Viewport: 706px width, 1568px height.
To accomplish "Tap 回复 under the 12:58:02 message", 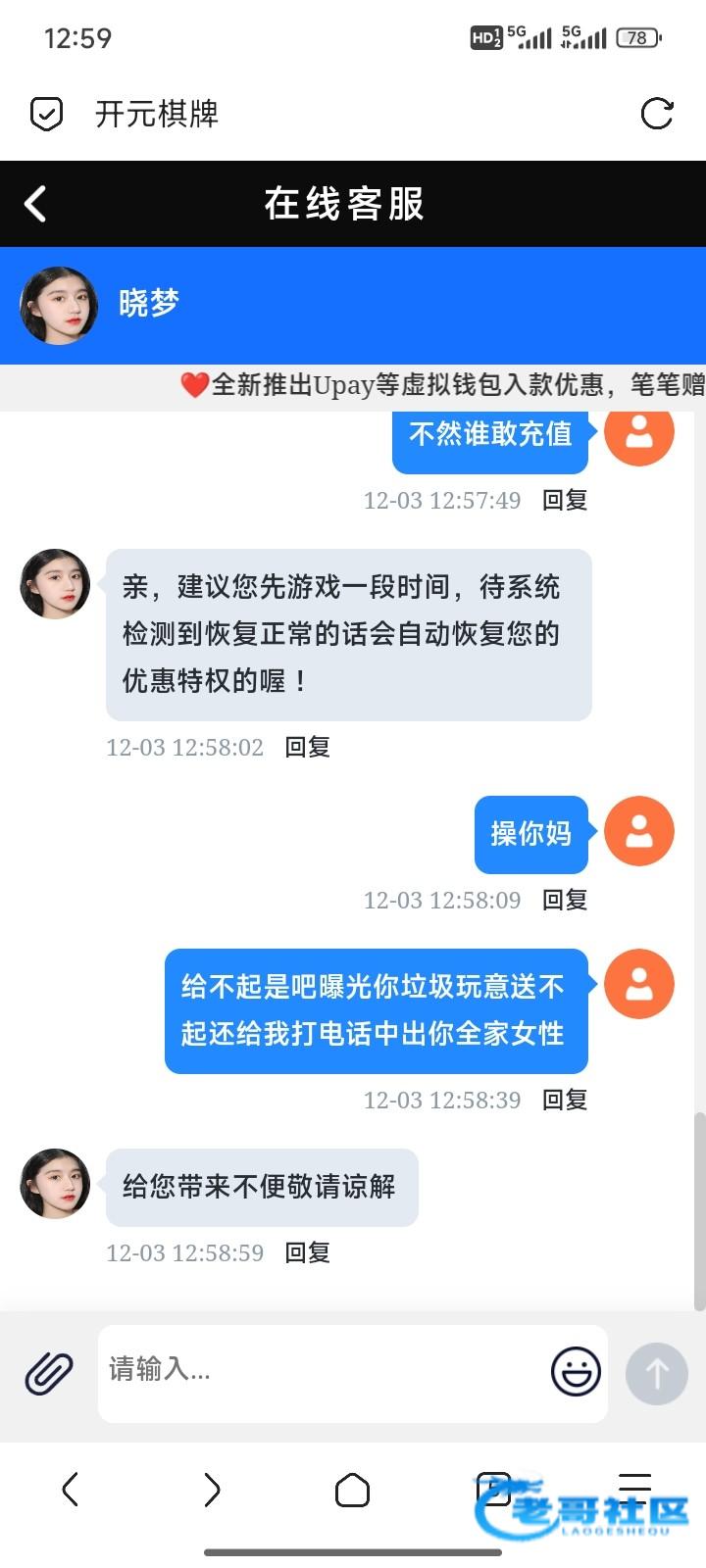I will [307, 747].
